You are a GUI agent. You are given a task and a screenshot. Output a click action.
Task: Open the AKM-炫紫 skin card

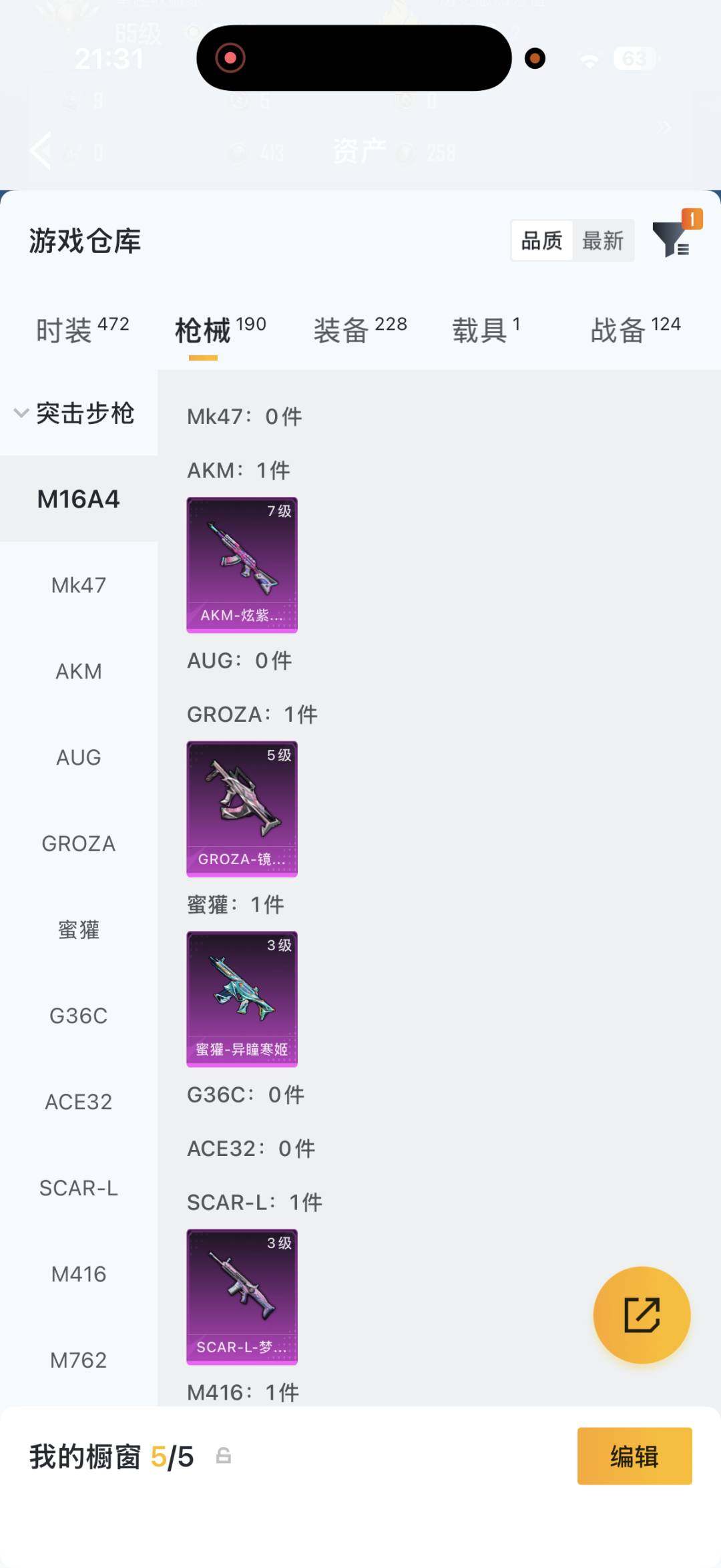pos(242,564)
